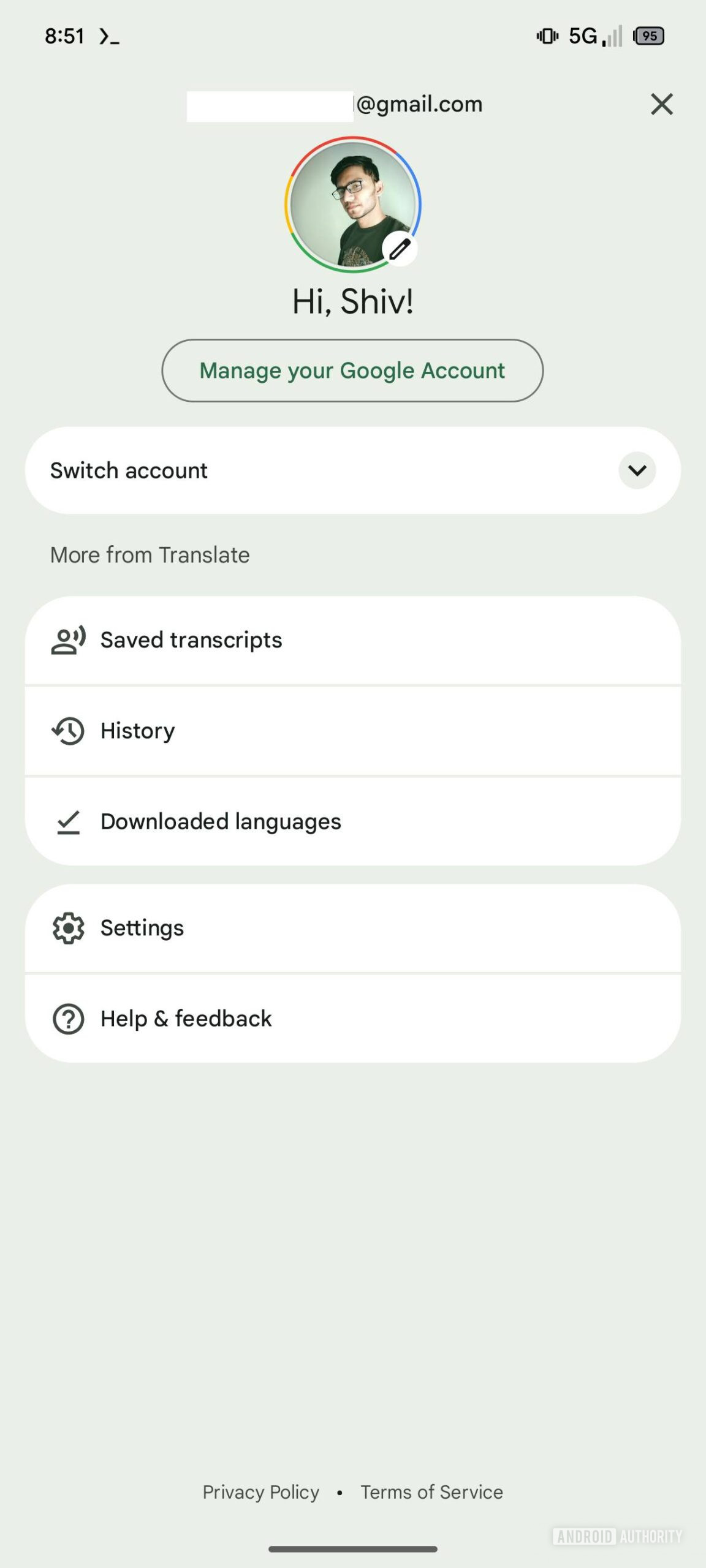View translation History
The image size is (706, 1568).
coord(352,731)
